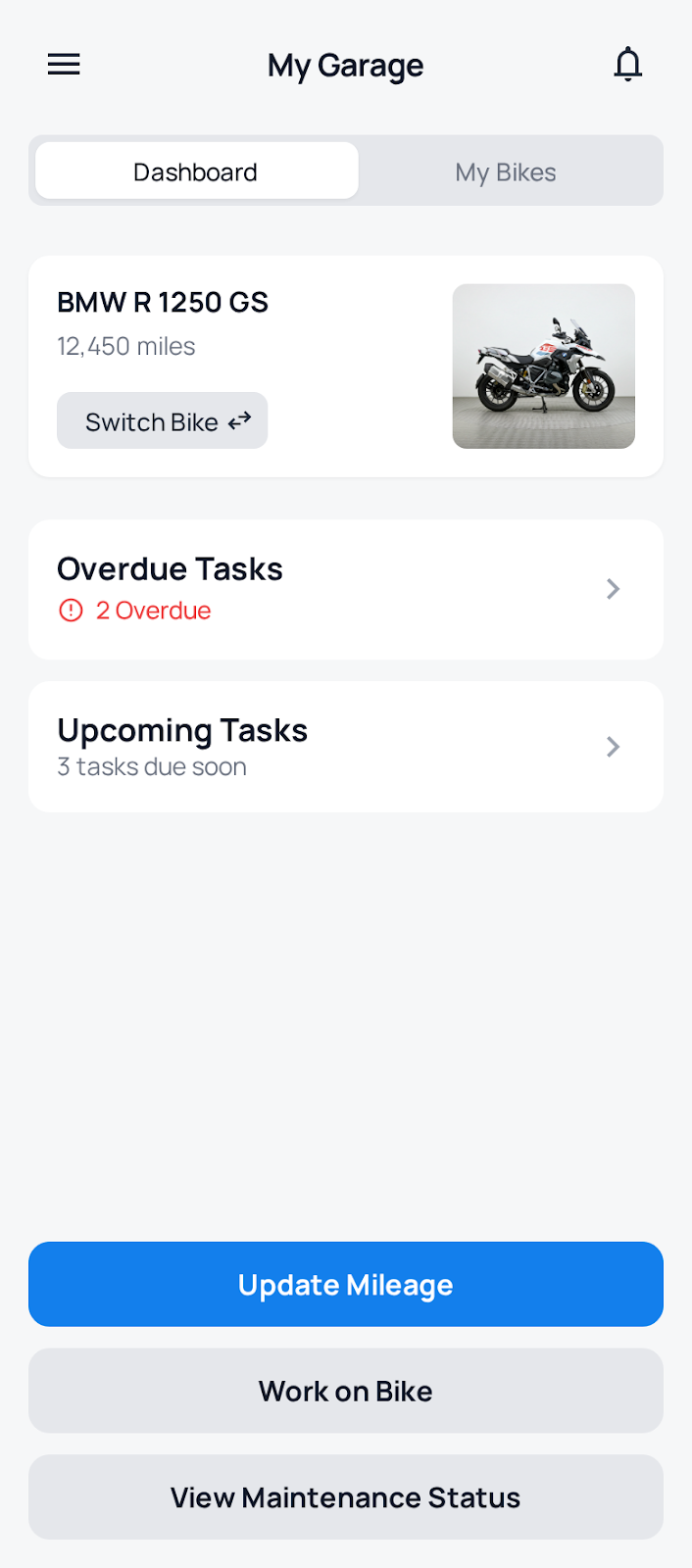Screen dimensions: 692x1568
Task: Open the Upcoming Tasks card
Action: 345,747
